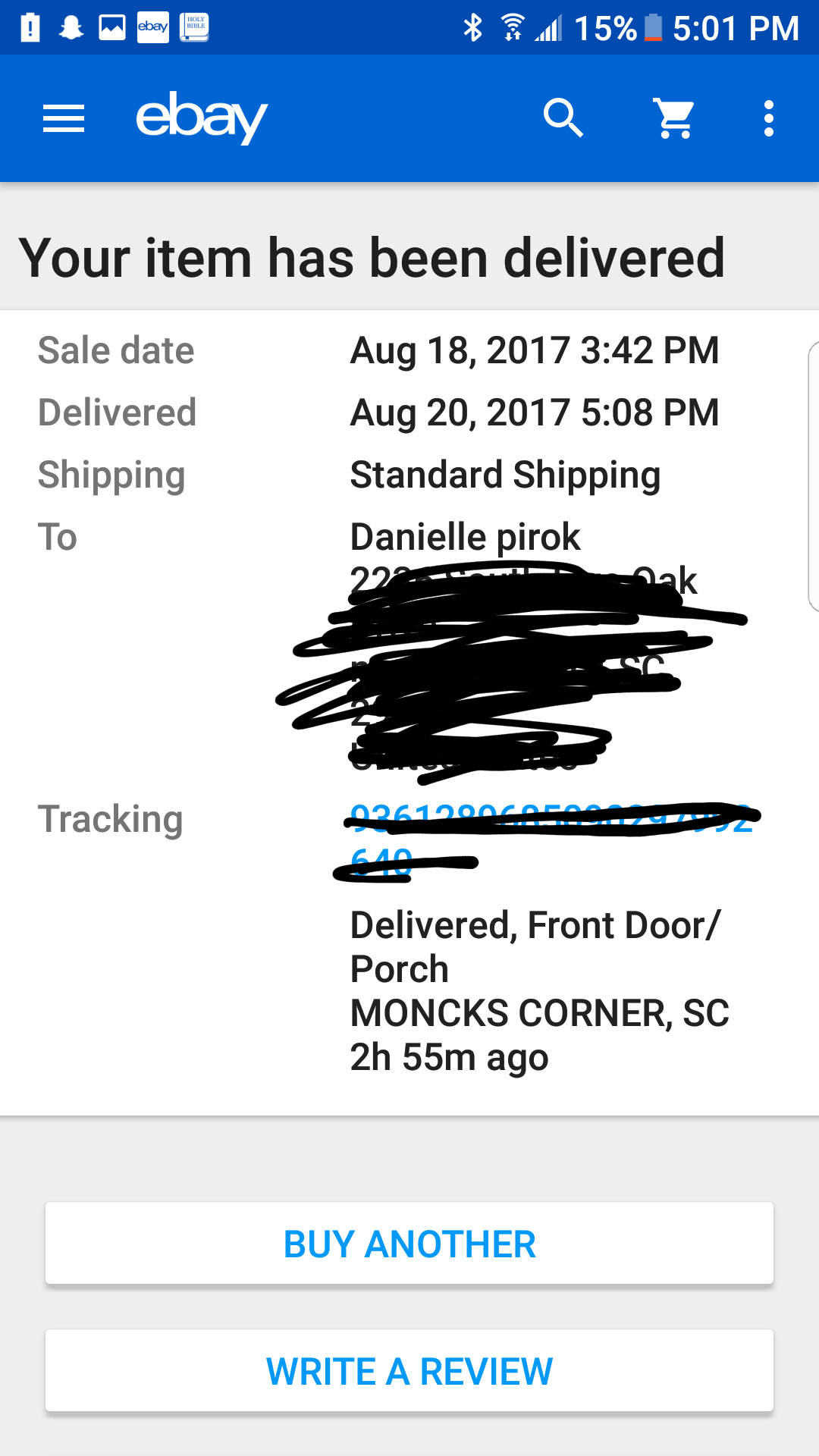Tap the search magnifier icon

pyautogui.click(x=563, y=118)
